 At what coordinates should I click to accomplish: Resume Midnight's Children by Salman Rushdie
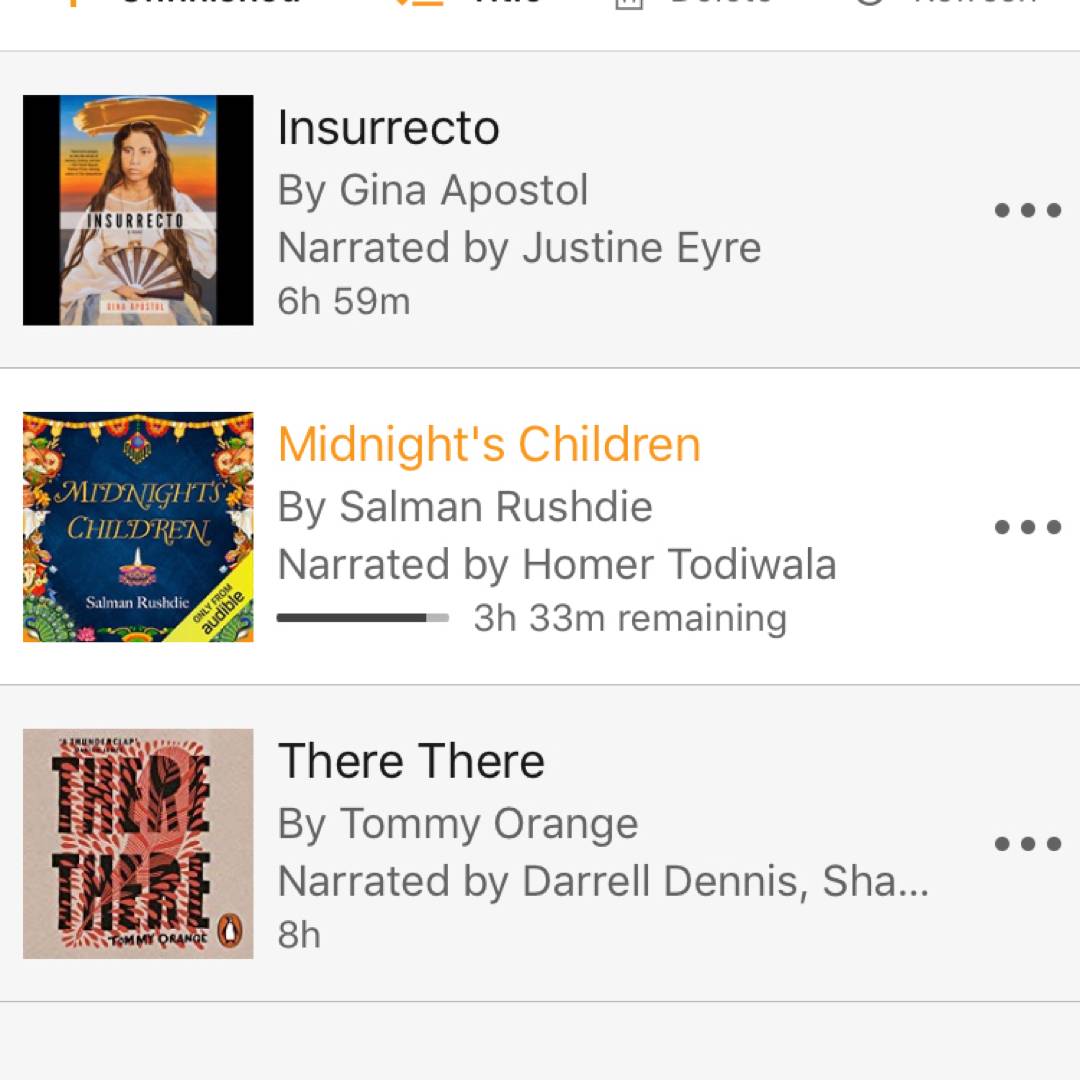pyautogui.click(x=489, y=446)
